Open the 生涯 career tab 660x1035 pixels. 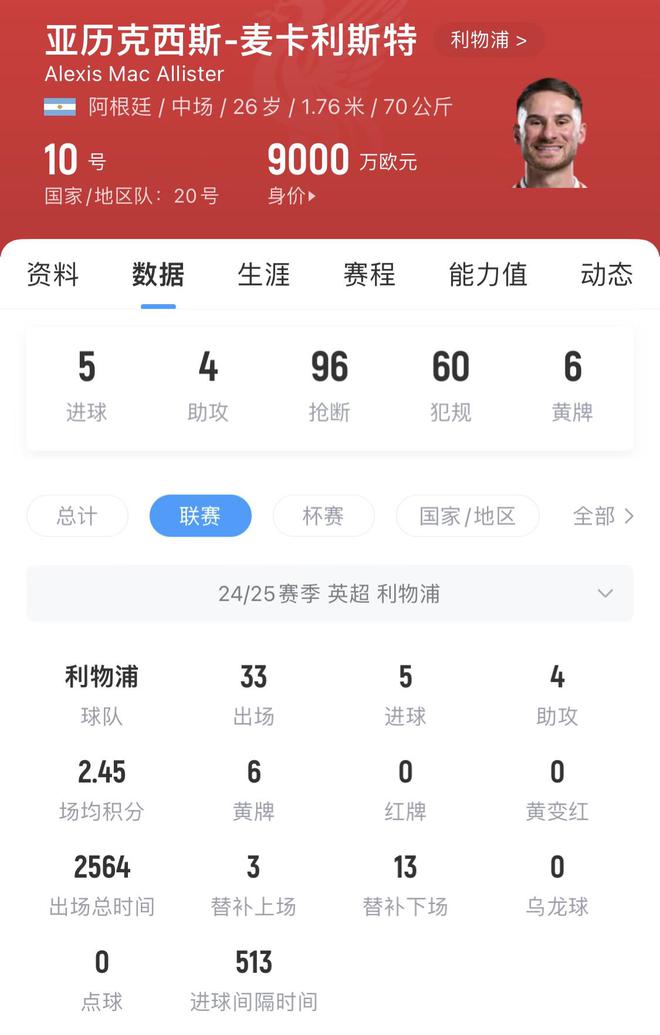[264, 274]
